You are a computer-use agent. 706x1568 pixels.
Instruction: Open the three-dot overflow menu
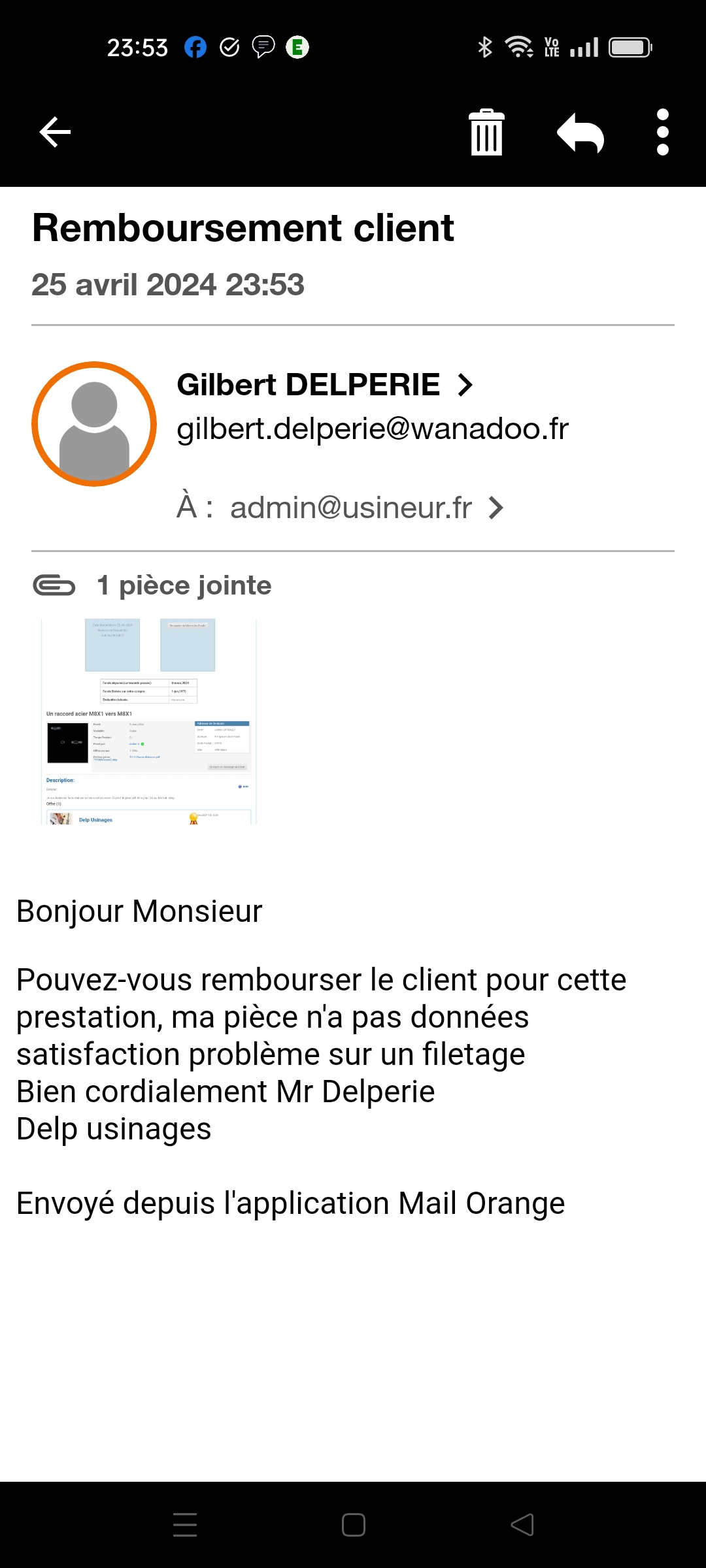pyautogui.click(x=663, y=132)
